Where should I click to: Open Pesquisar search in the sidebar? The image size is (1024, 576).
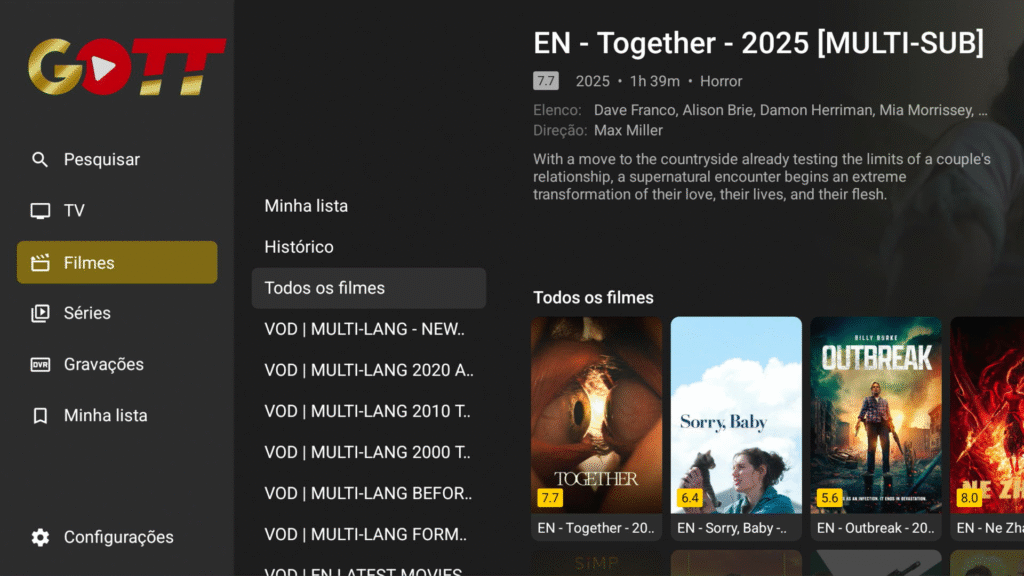pyautogui.click(x=101, y=160)
